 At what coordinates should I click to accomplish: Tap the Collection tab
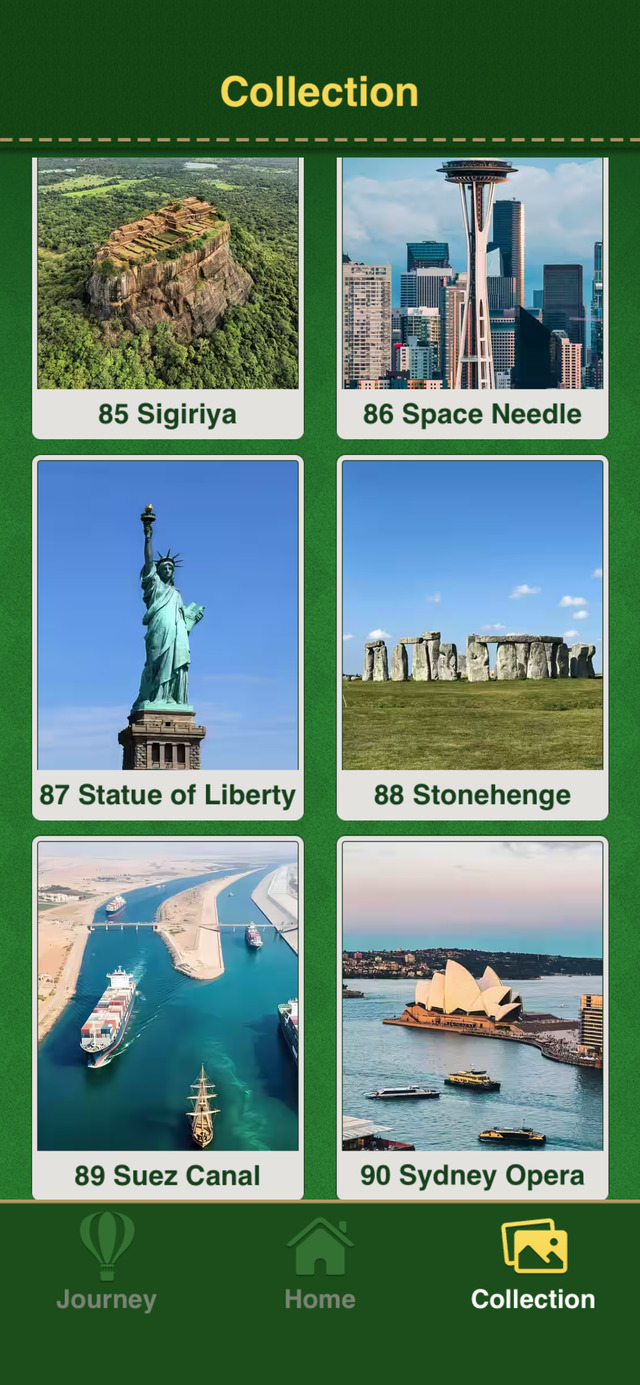click(x=533, y=1262)
